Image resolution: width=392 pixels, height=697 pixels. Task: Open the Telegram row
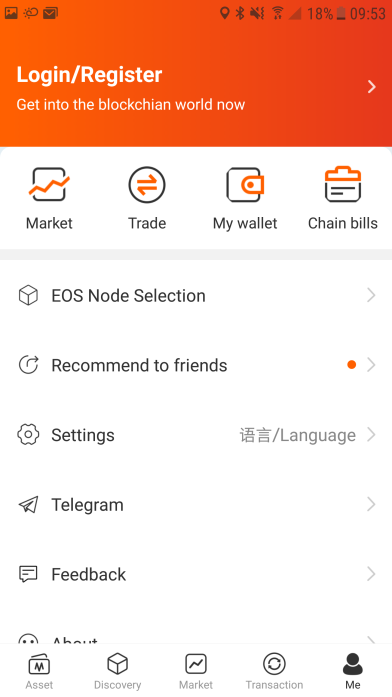pyautogui.click(x=196, y=505)
